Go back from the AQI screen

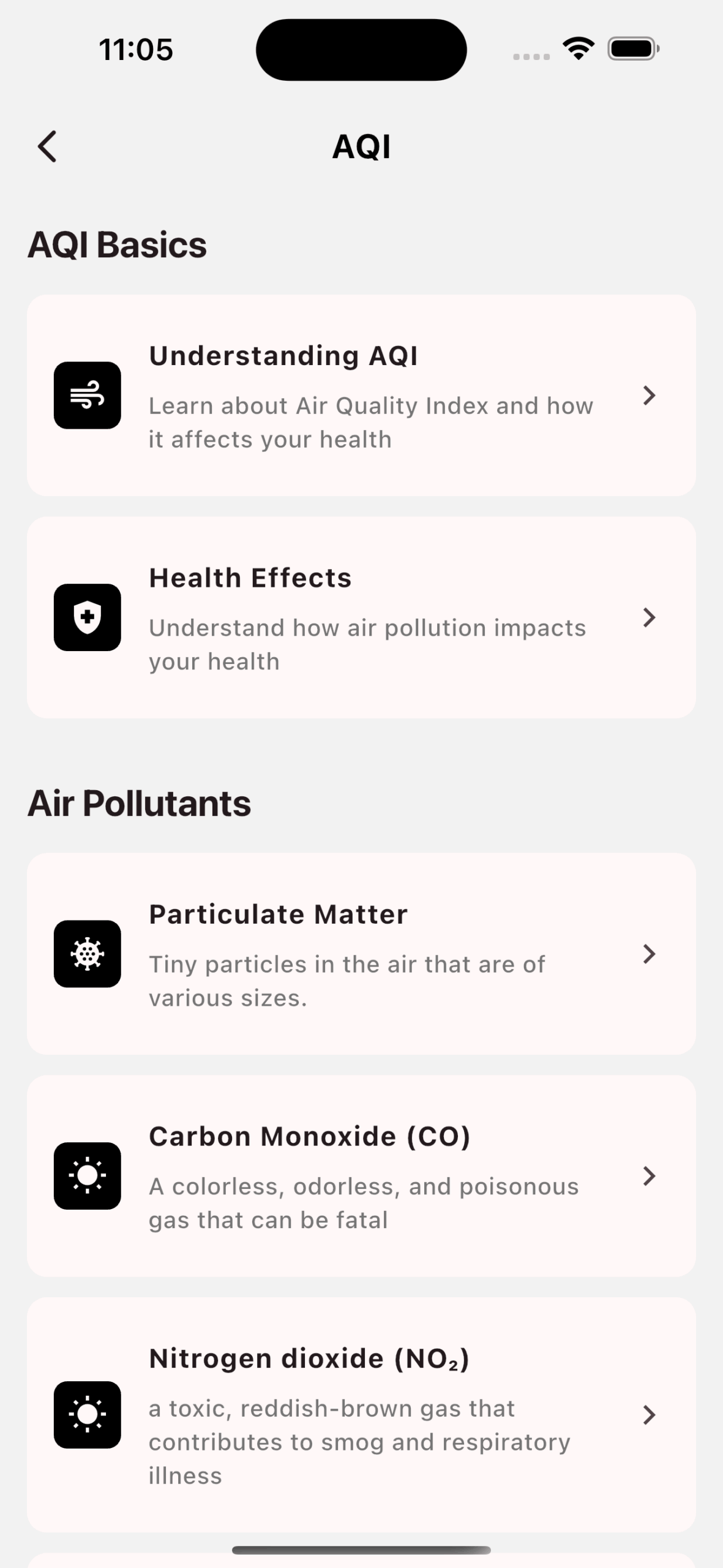coord(47,146)
